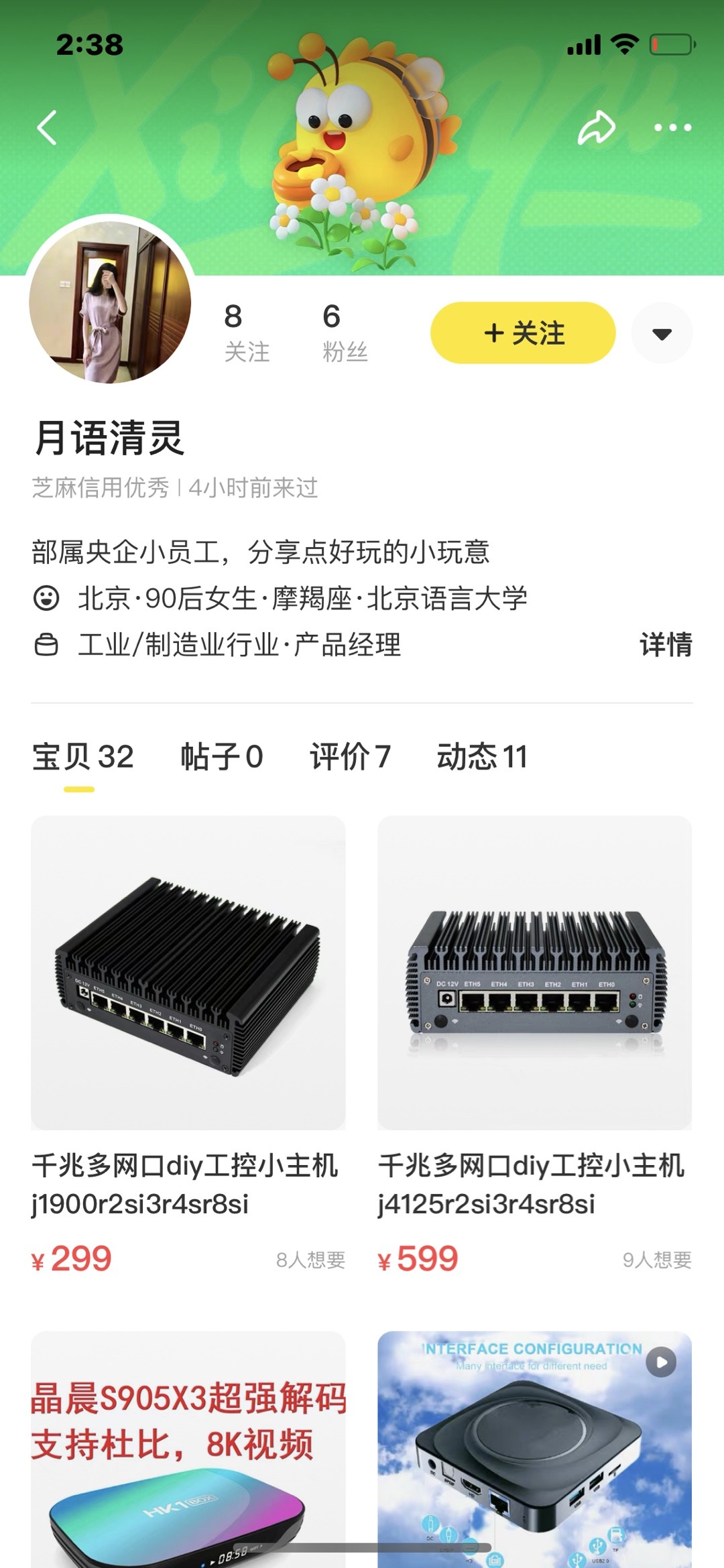The image size is (724, 1568).
Task: Go back using the arrow icon
Action: pyautogui.click(x=47, y=127)
